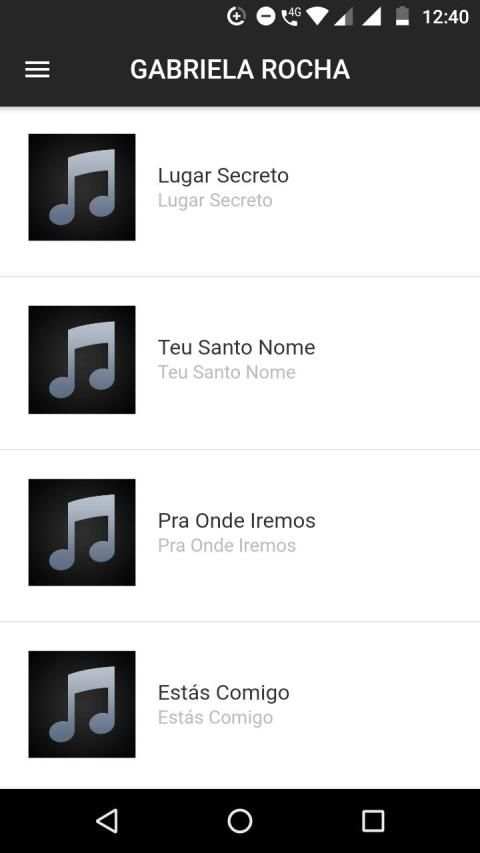Open the song Lugar Secreto
This screenshot has height=853, width=480.
coord(240,191)
